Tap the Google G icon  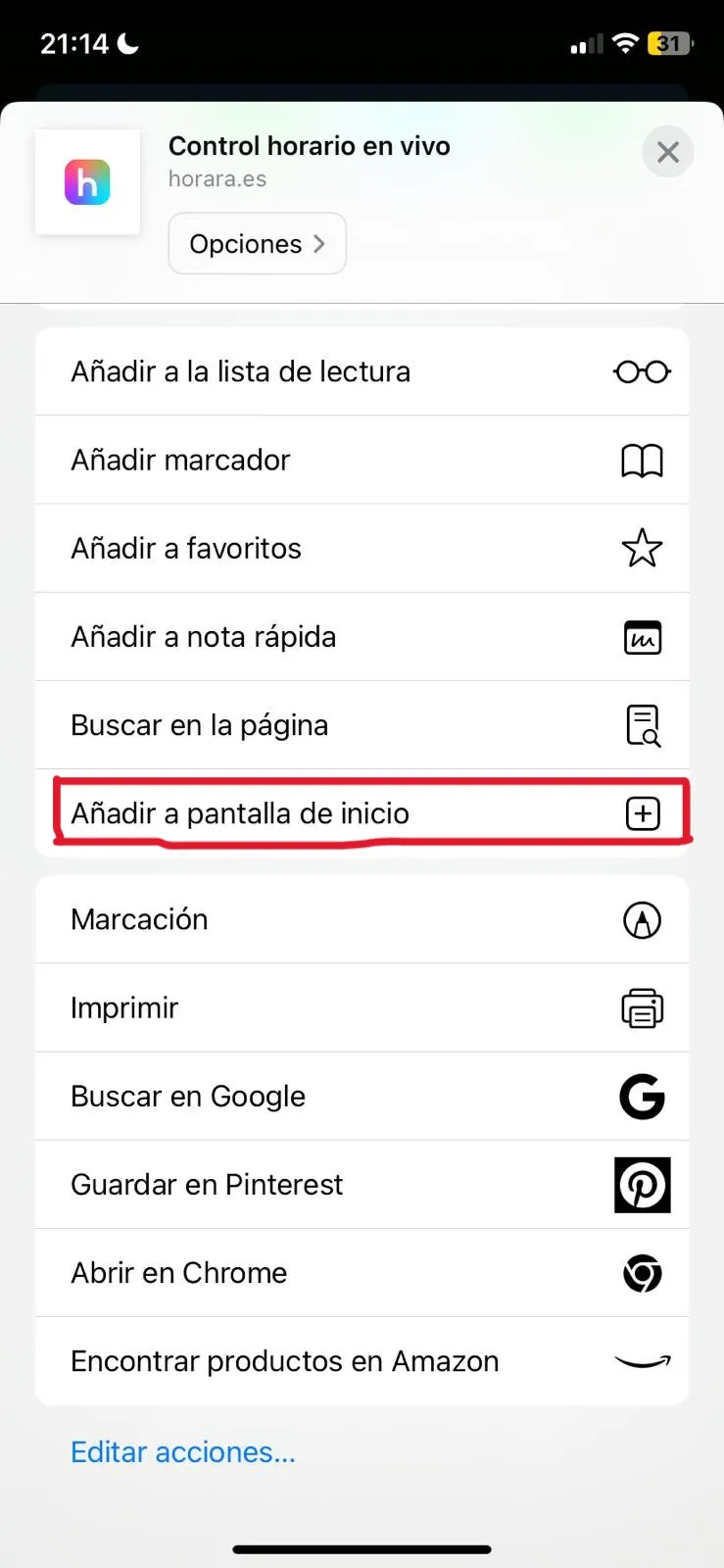642,1097
